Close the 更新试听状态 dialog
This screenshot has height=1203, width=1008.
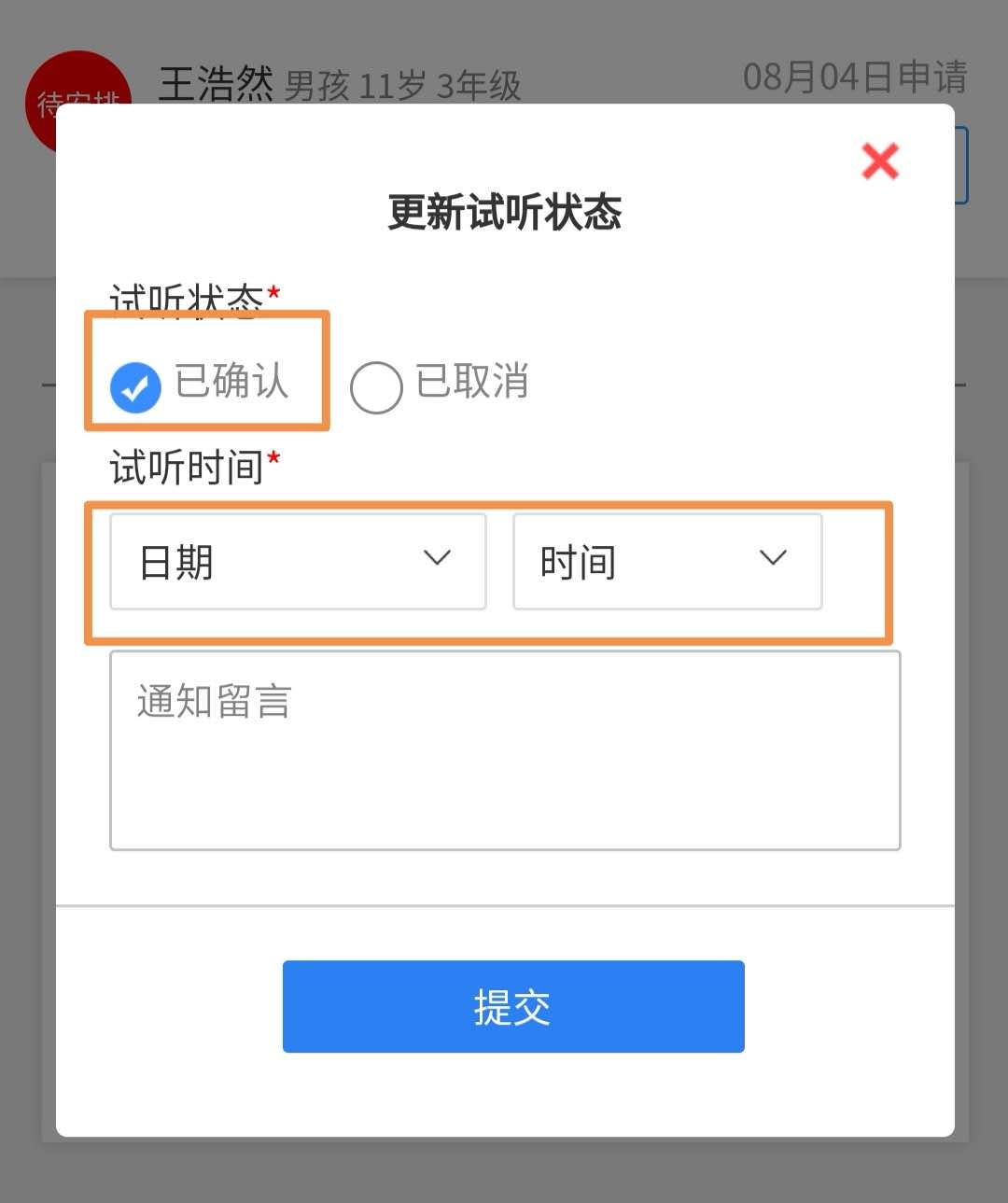(x=879, y=161)
